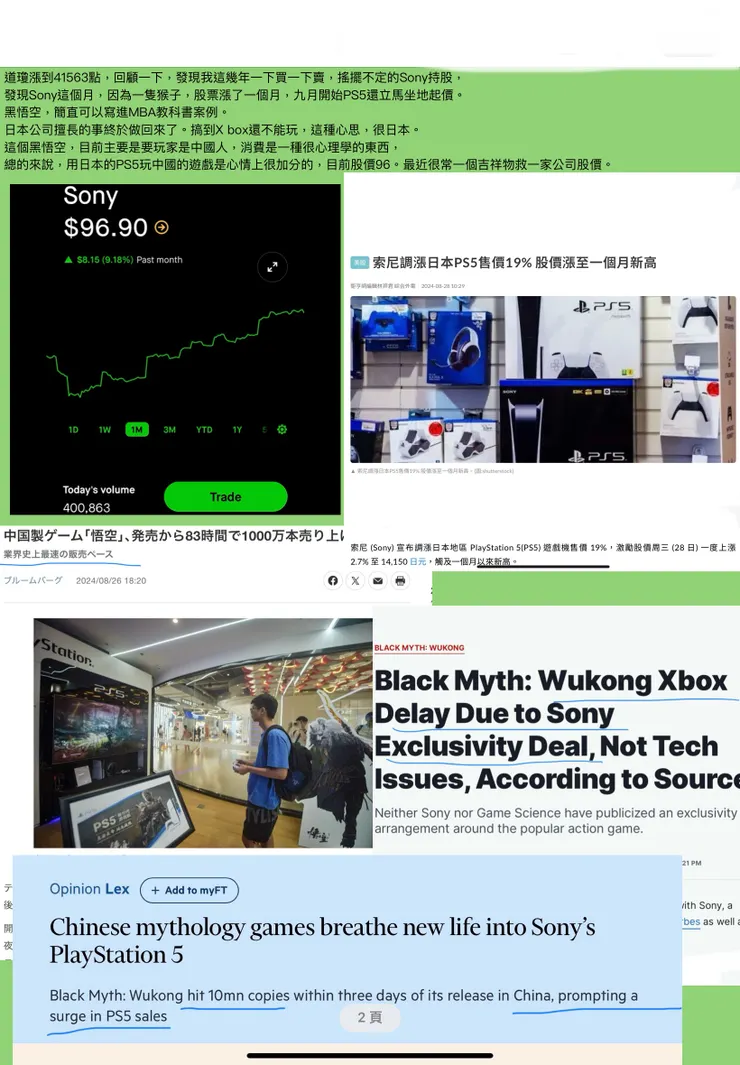Click the Add to myFT button
The height and width of the screenshot is (1065, 740).
pyautogui.click(x=189, y=890)
